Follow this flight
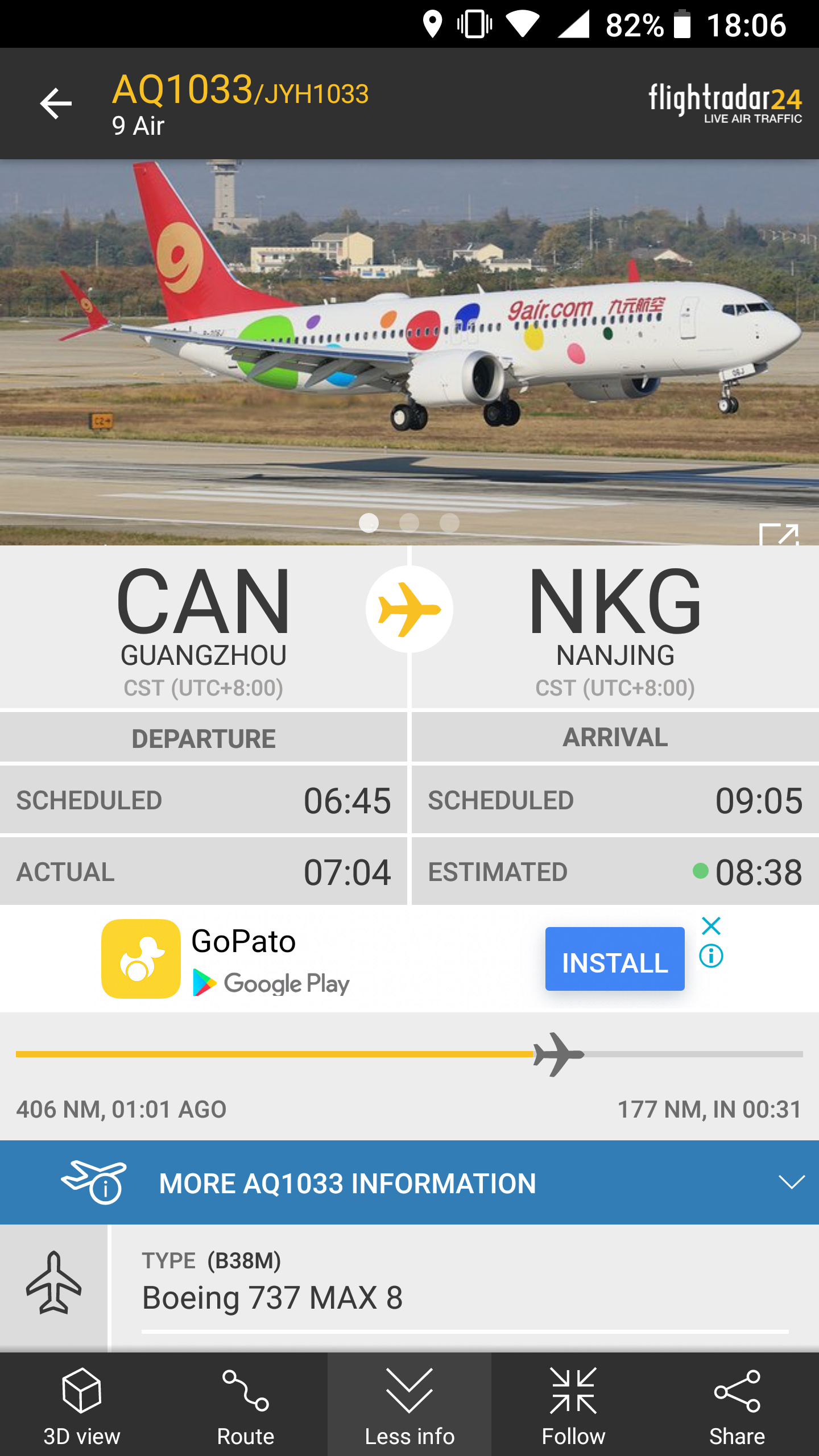 [573, 1405]
